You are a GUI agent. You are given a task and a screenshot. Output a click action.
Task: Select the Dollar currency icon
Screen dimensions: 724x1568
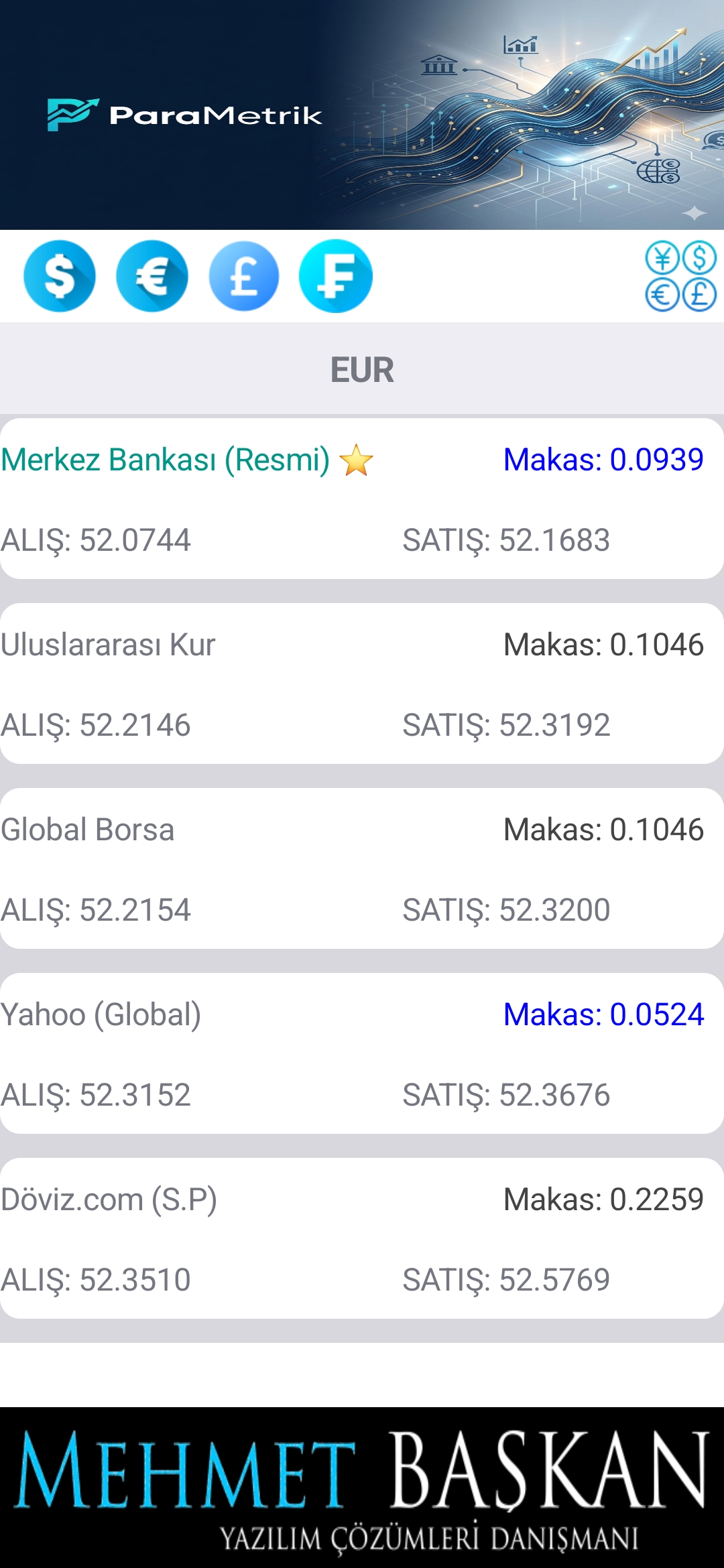coord(60,276)
